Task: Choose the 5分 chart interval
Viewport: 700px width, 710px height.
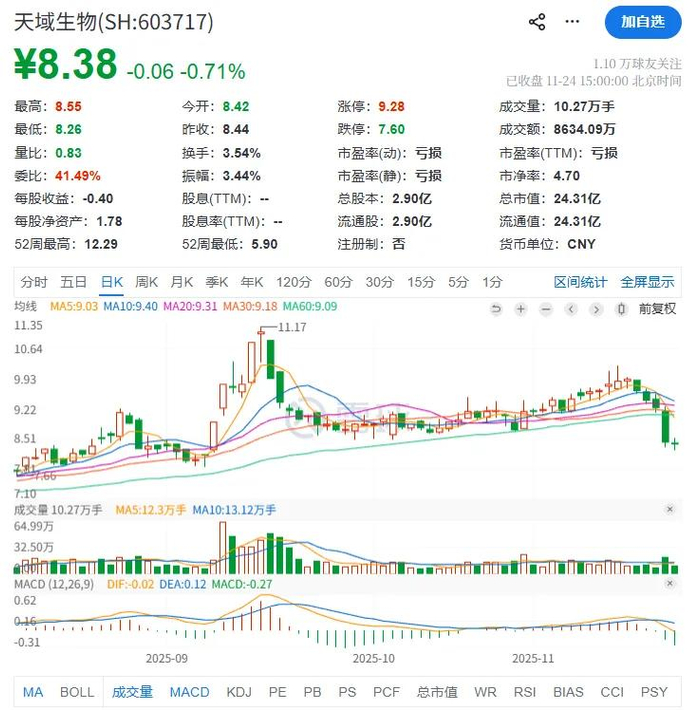Action: click(x=458, y=282)
